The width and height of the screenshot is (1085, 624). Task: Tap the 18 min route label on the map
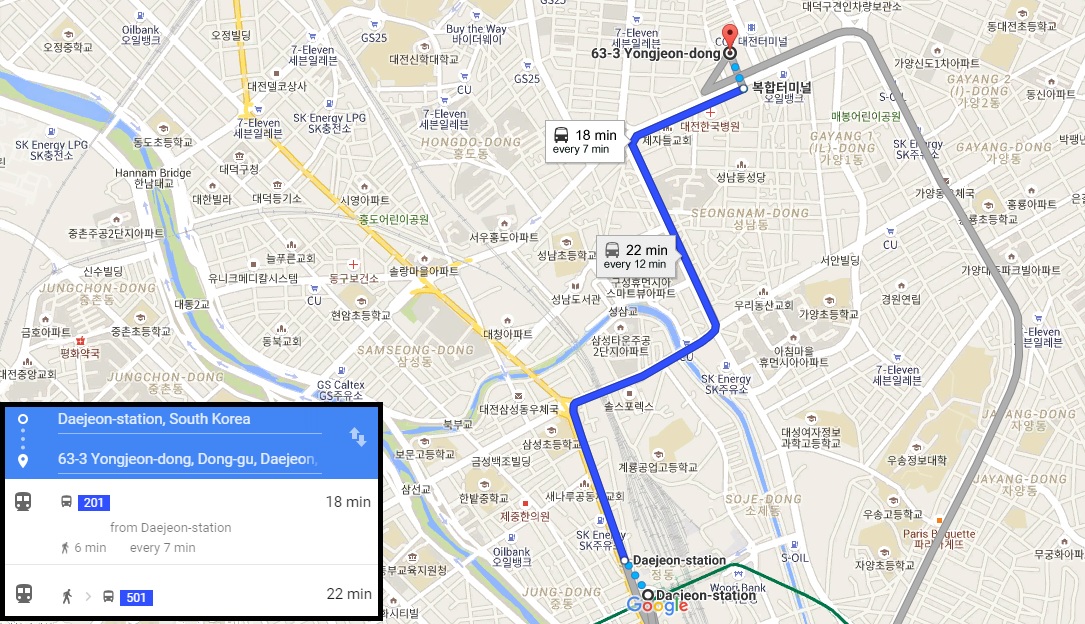[587, 141]
